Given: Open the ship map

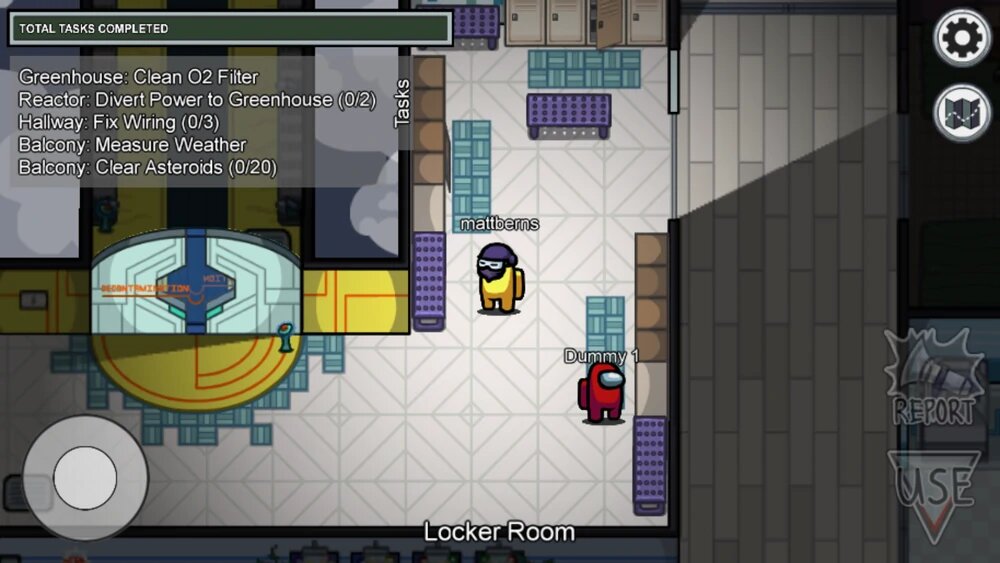Looking at the screenshot, I should 962,113.
